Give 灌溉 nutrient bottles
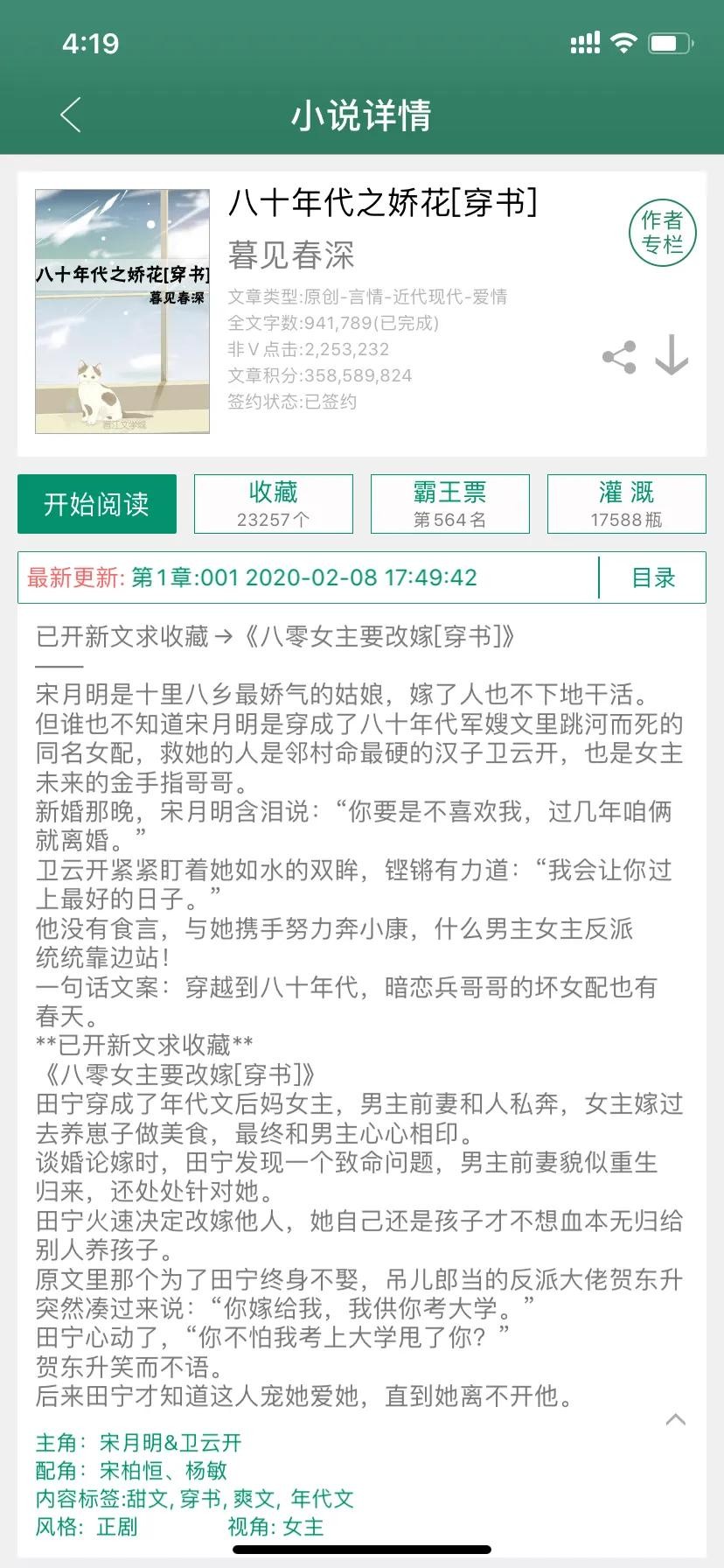The height and width of the screenshot is (1568, 724). [626, 504]
